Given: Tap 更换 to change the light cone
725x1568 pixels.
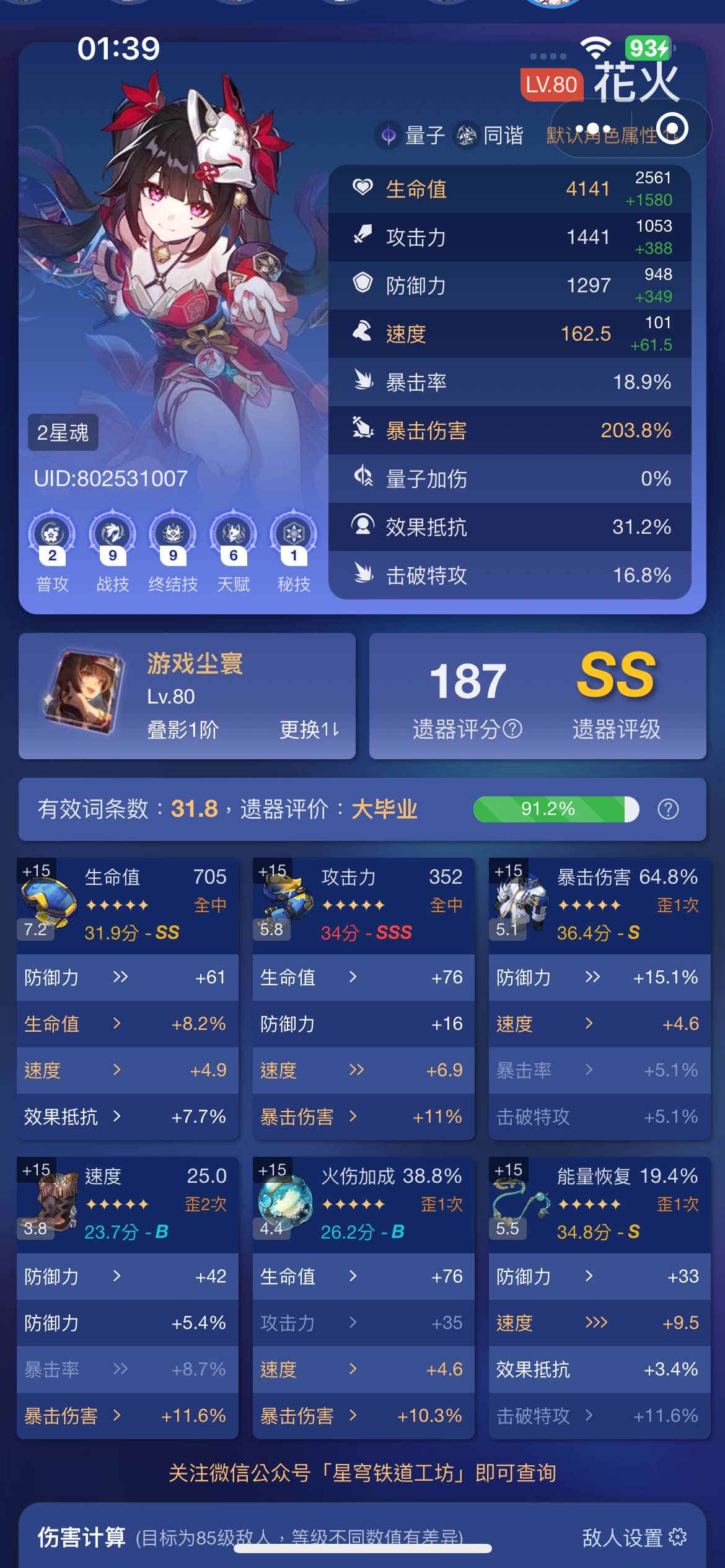Looking at the screenshot, I should click(309, 730).
